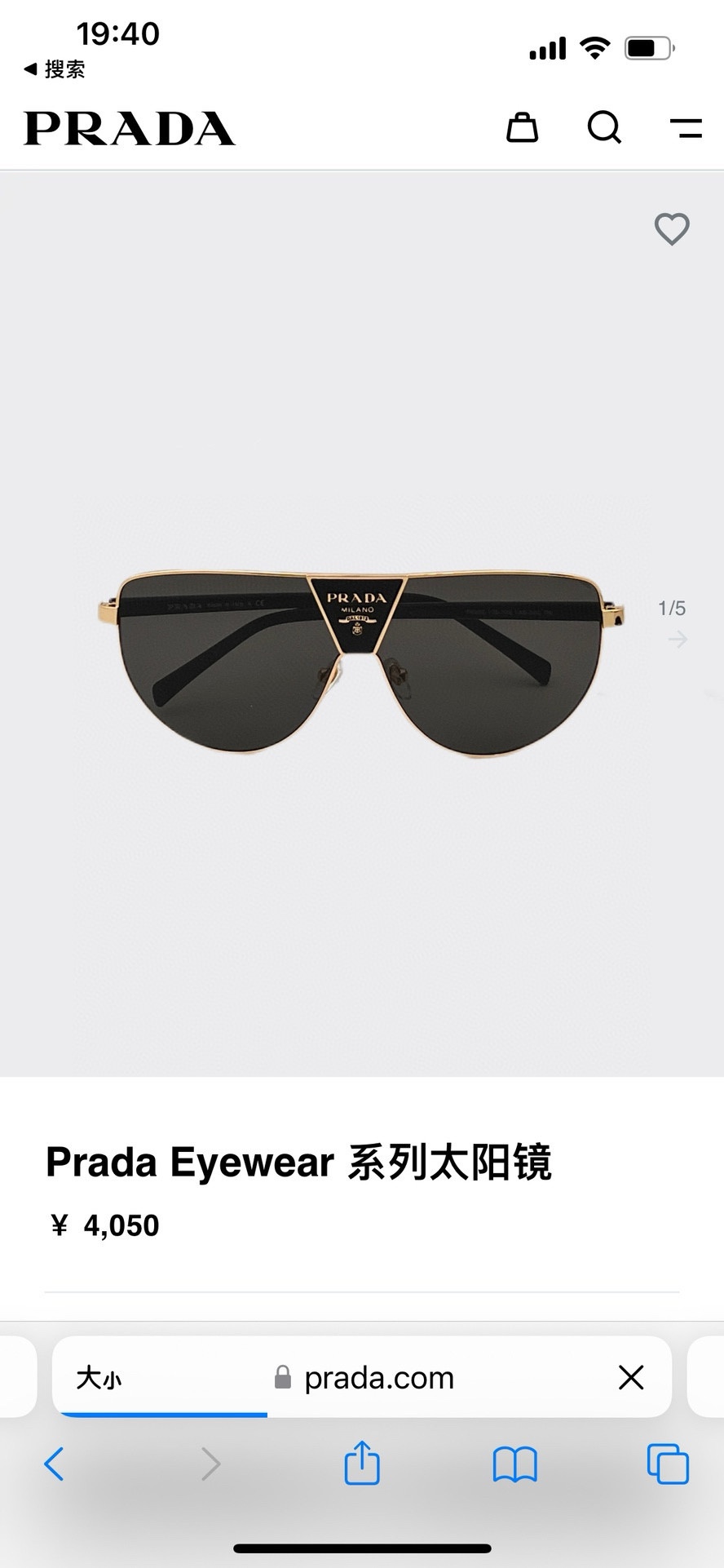Add sunglasses to wishlist heart
This screenshot has width=724, height=1568.
[x=672, y=228]
